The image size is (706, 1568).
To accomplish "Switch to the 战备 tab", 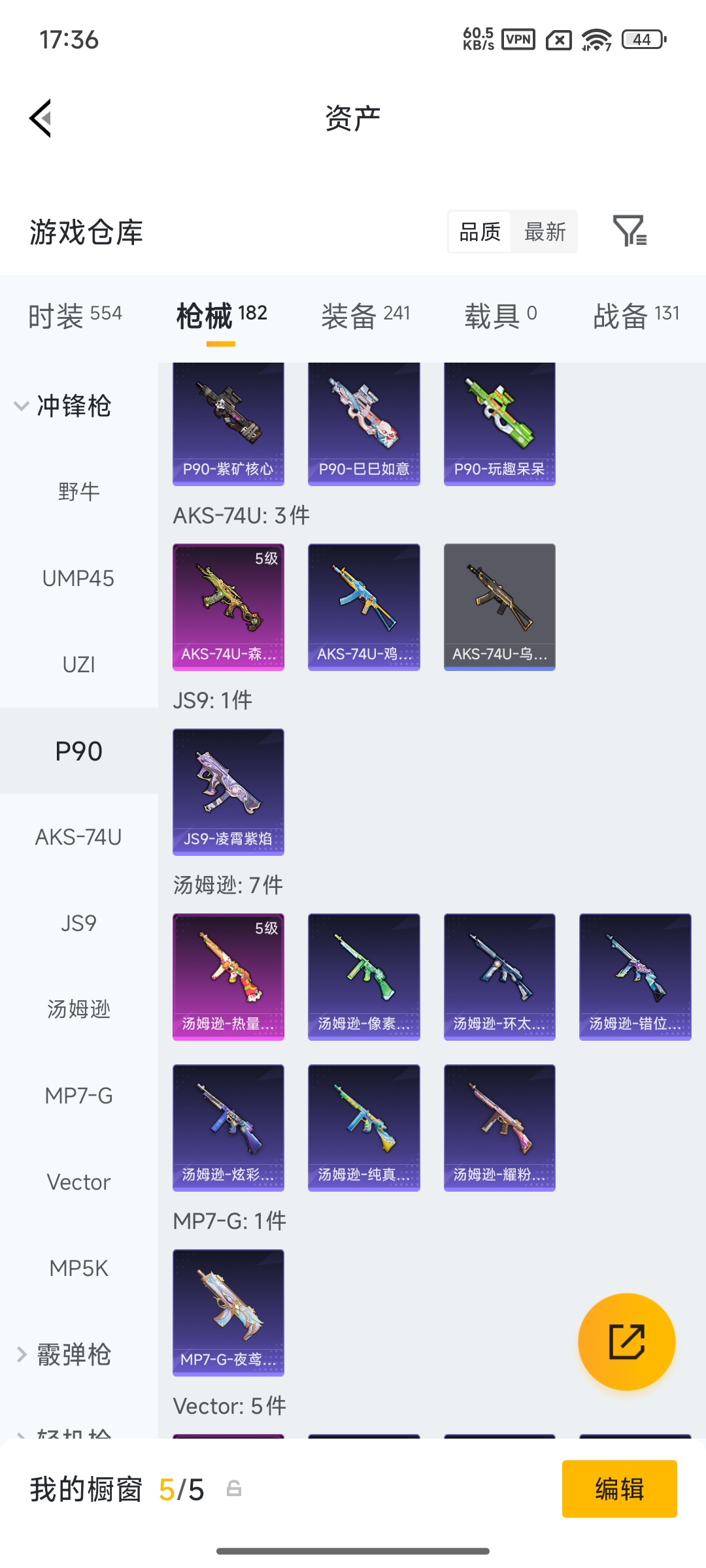I will tap(636, 316).
